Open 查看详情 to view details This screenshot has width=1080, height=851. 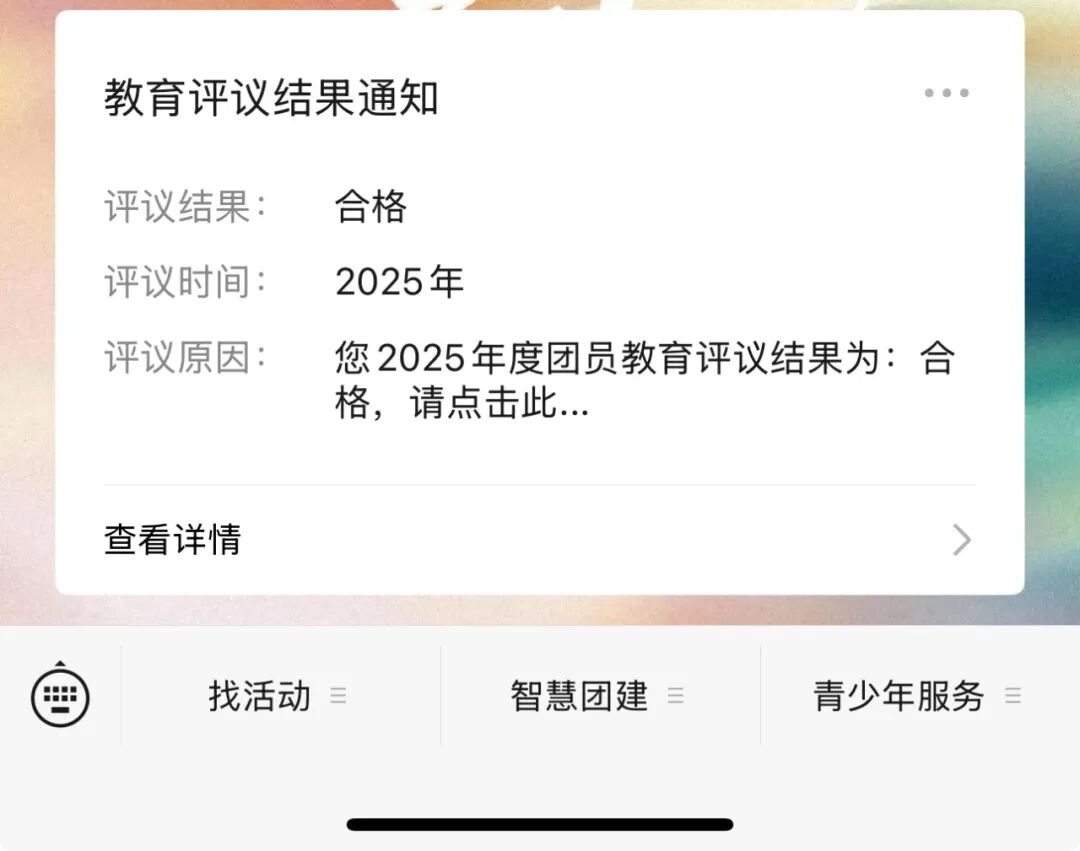tap(539, 540)
